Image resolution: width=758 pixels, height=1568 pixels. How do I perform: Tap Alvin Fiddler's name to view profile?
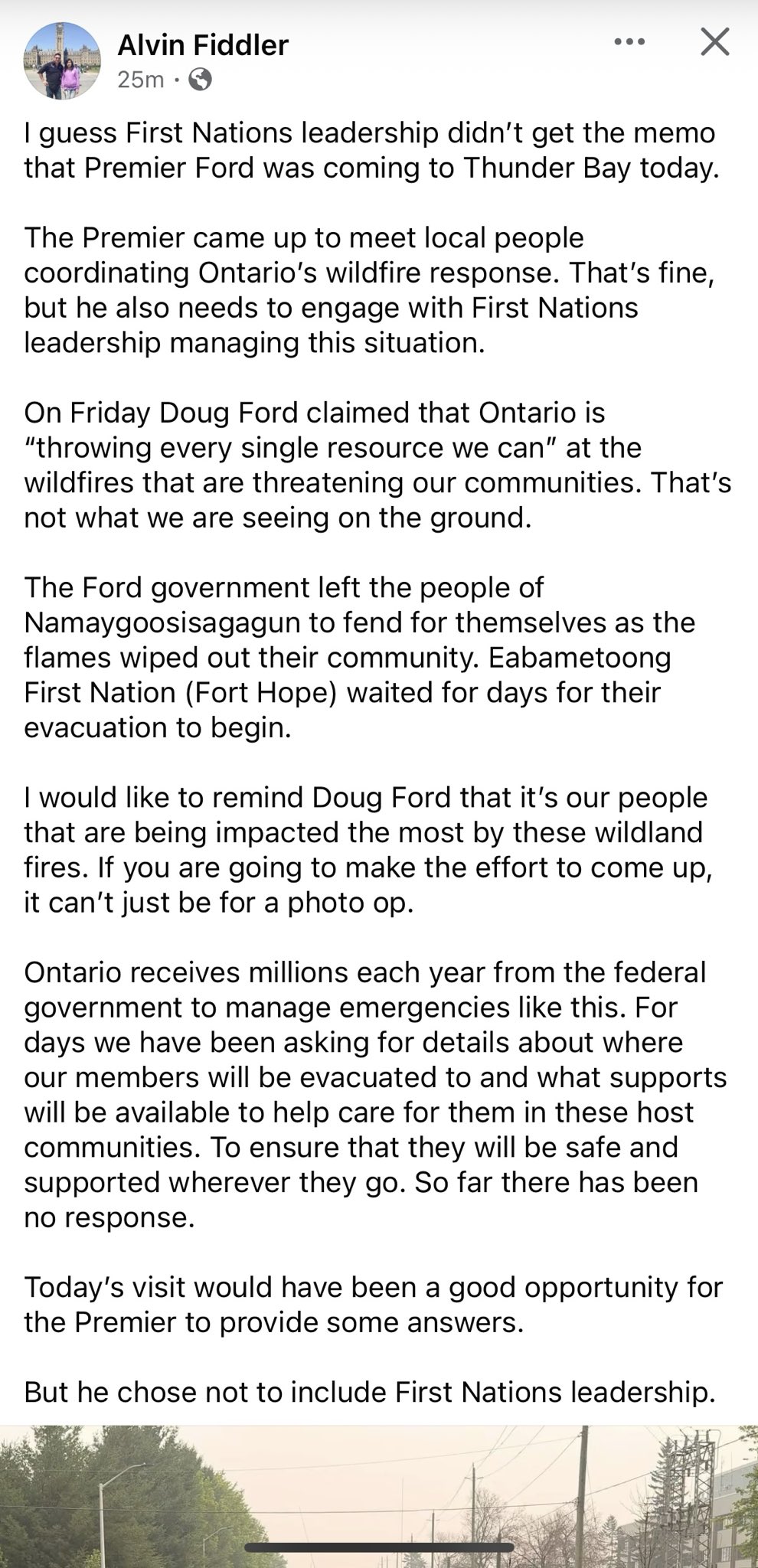coord(203,46)
